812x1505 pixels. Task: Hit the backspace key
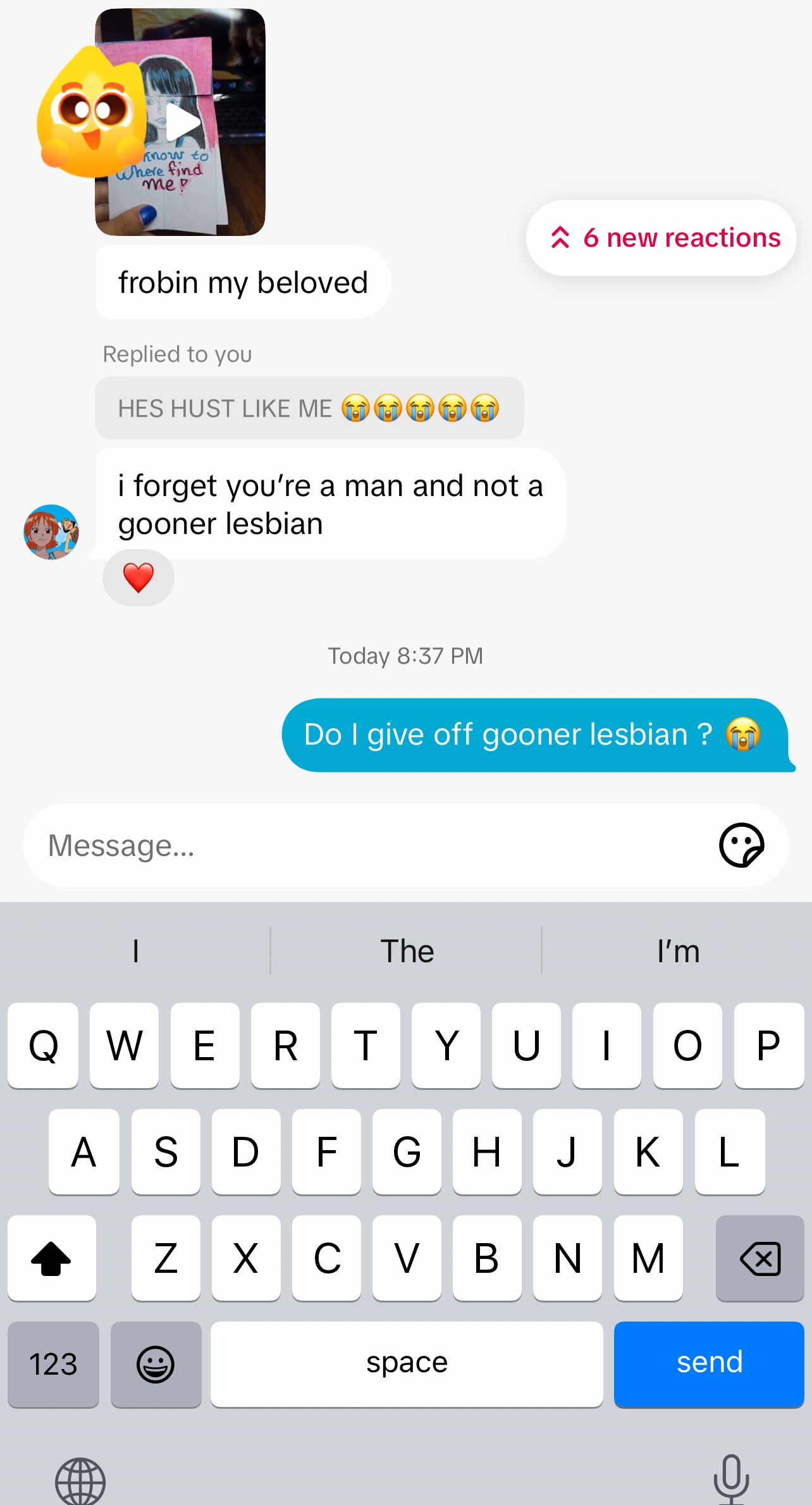(760, 1258)
